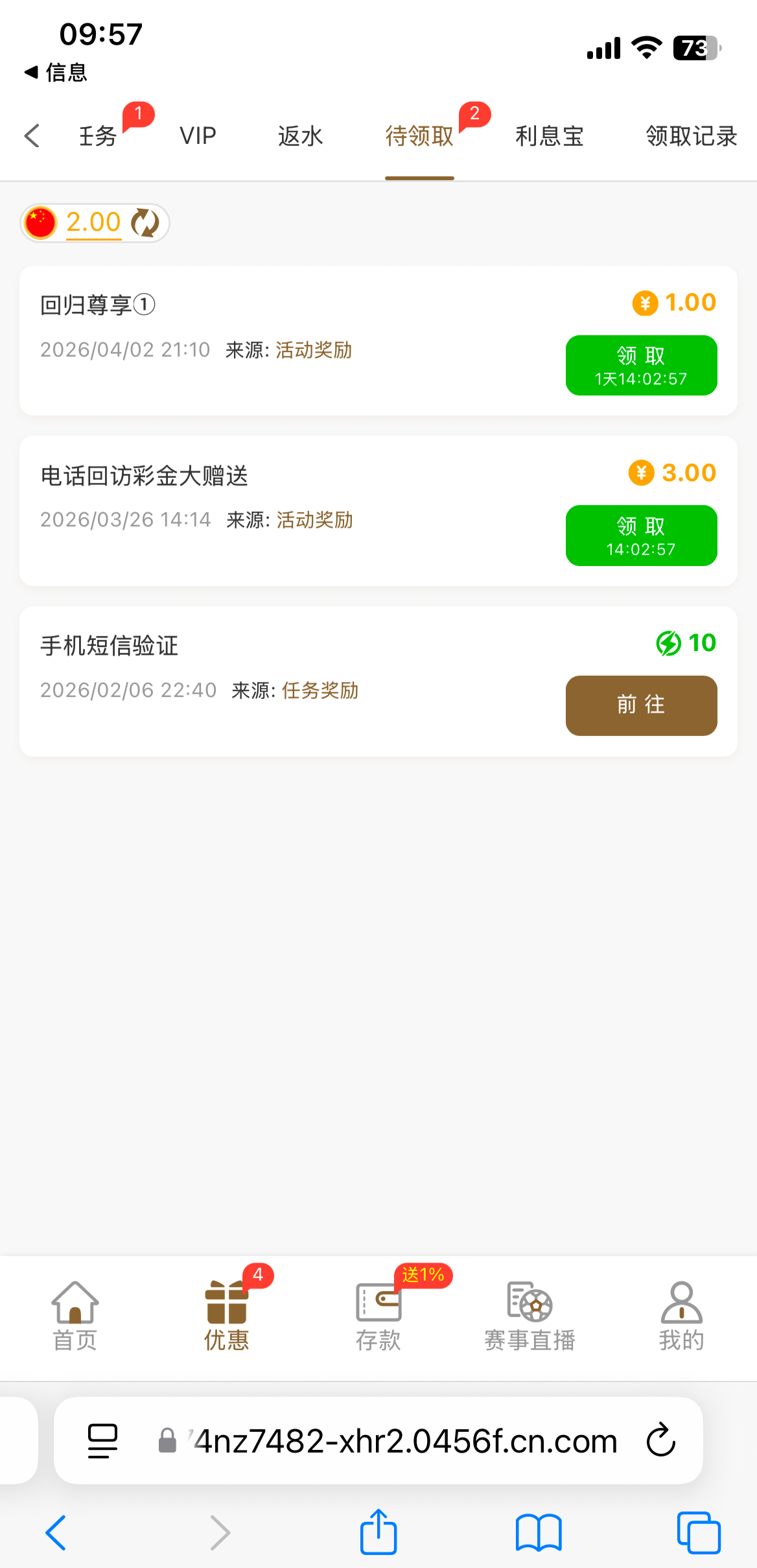This screenshot has height=1568, width=757.
Task: Switch to 赛事直播
Action: 530,1315
